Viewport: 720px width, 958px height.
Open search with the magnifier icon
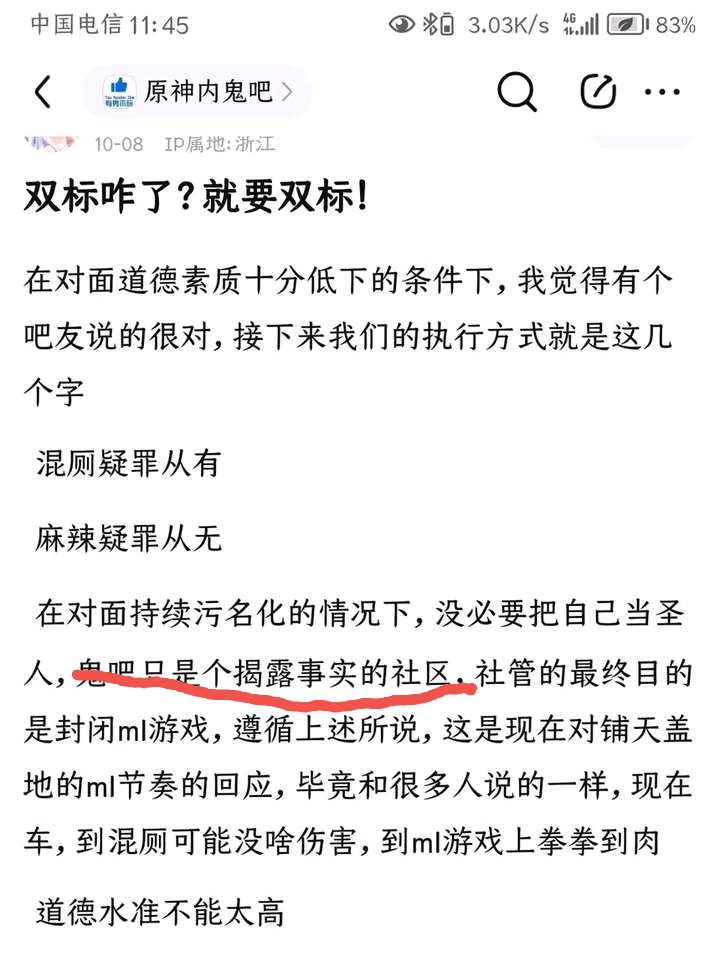(516, 93)
